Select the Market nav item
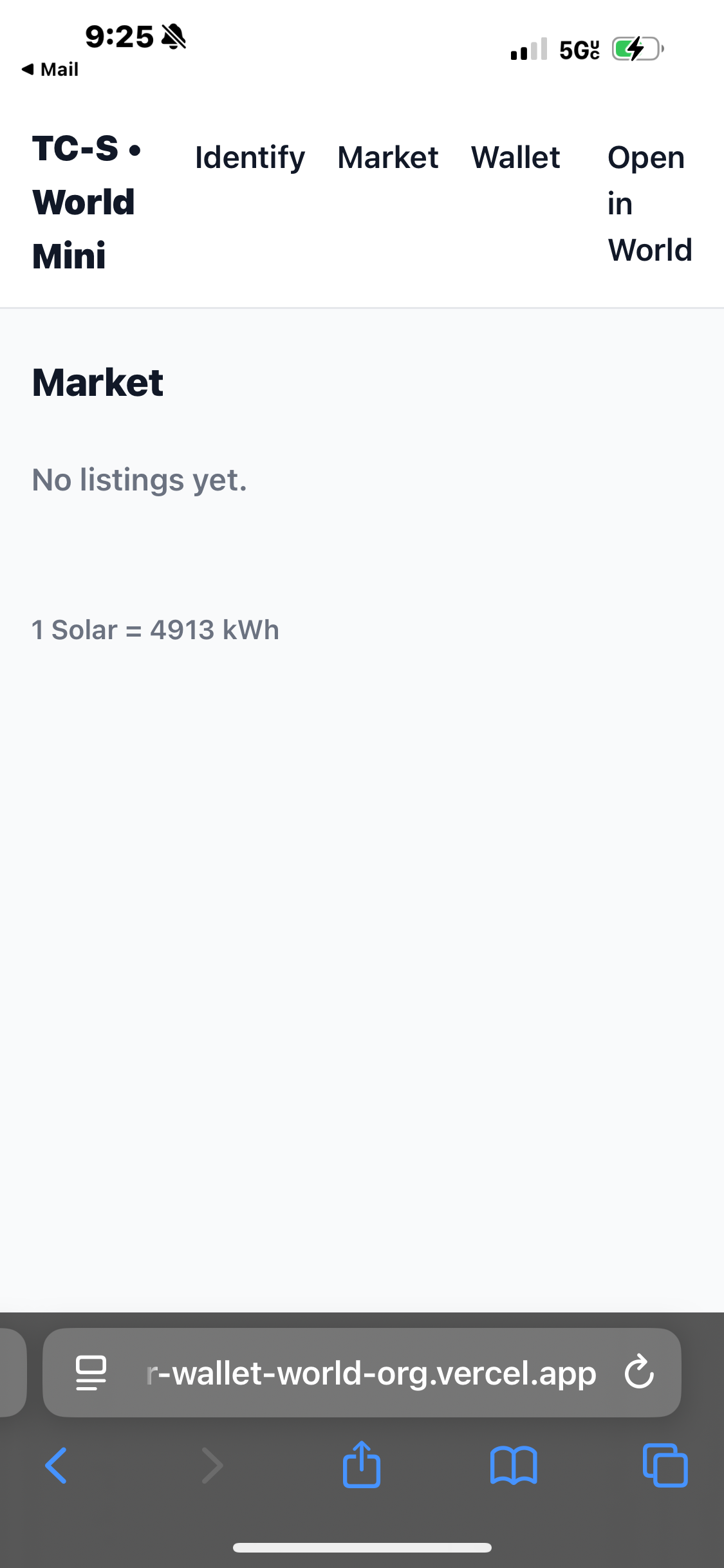The height and width of the screenshot is (1568, 724). point(388,158)
